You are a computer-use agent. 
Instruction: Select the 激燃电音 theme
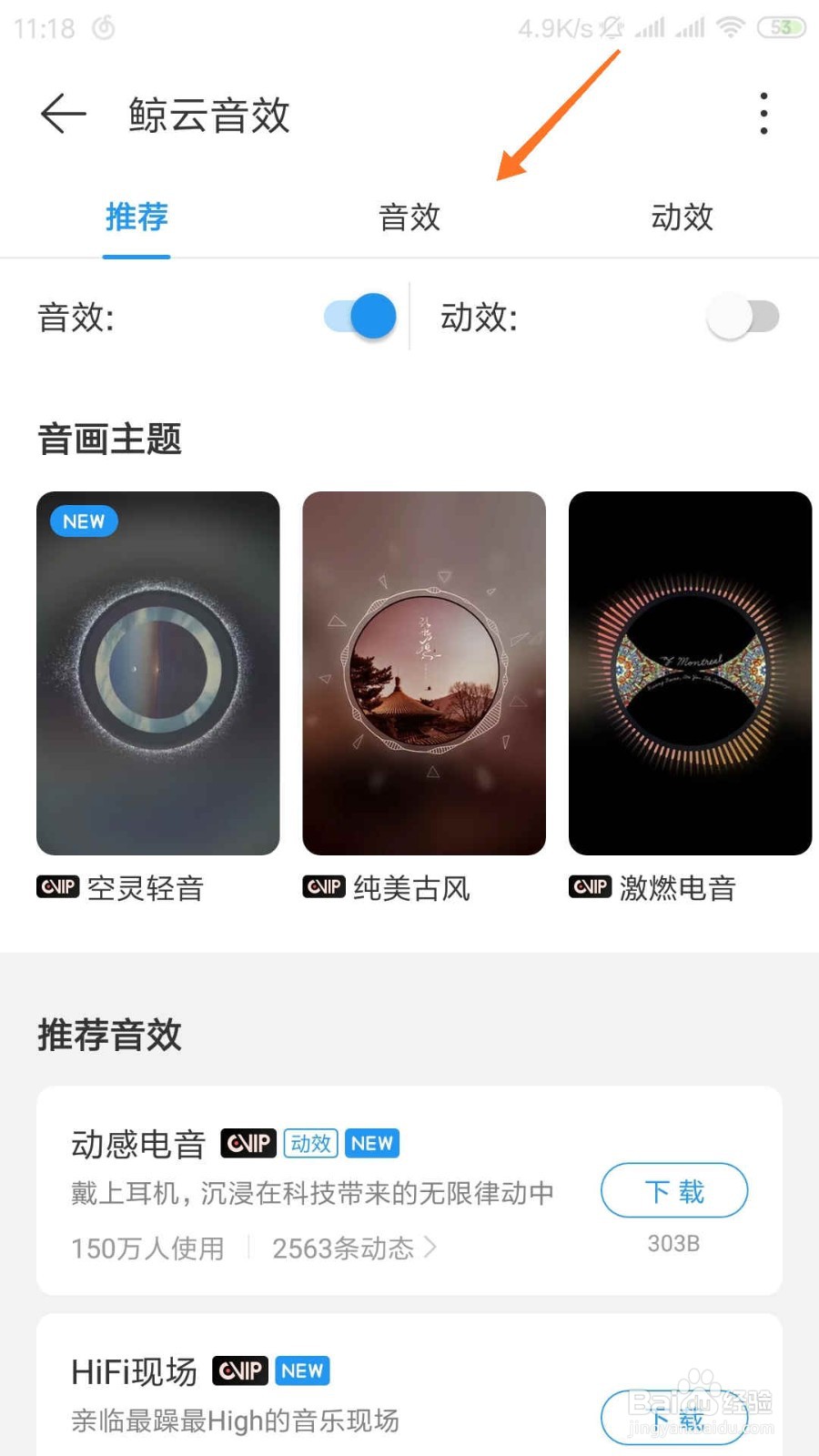coord(690,673)
